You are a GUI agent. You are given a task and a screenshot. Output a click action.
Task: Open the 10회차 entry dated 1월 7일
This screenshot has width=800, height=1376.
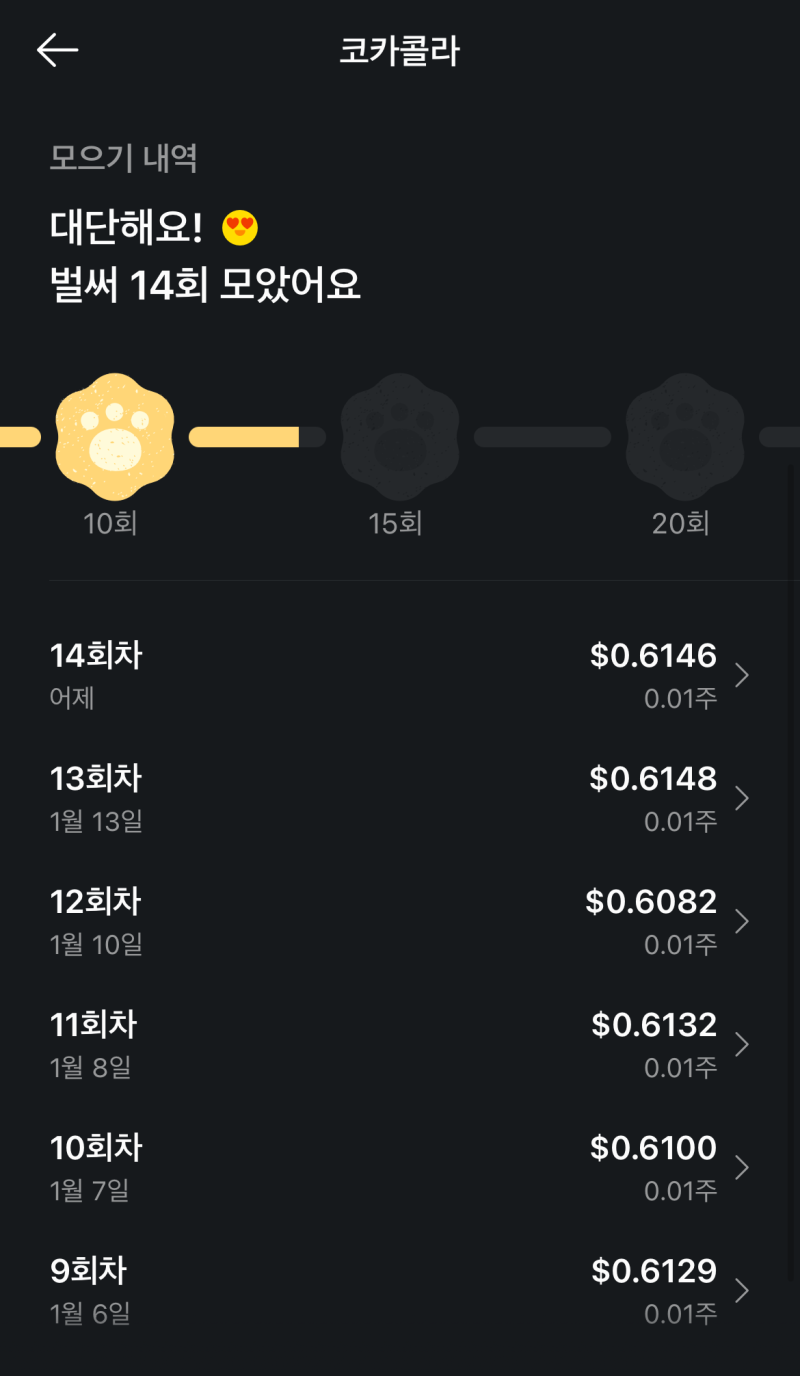pyautogui.click(x=741, y=1167)
